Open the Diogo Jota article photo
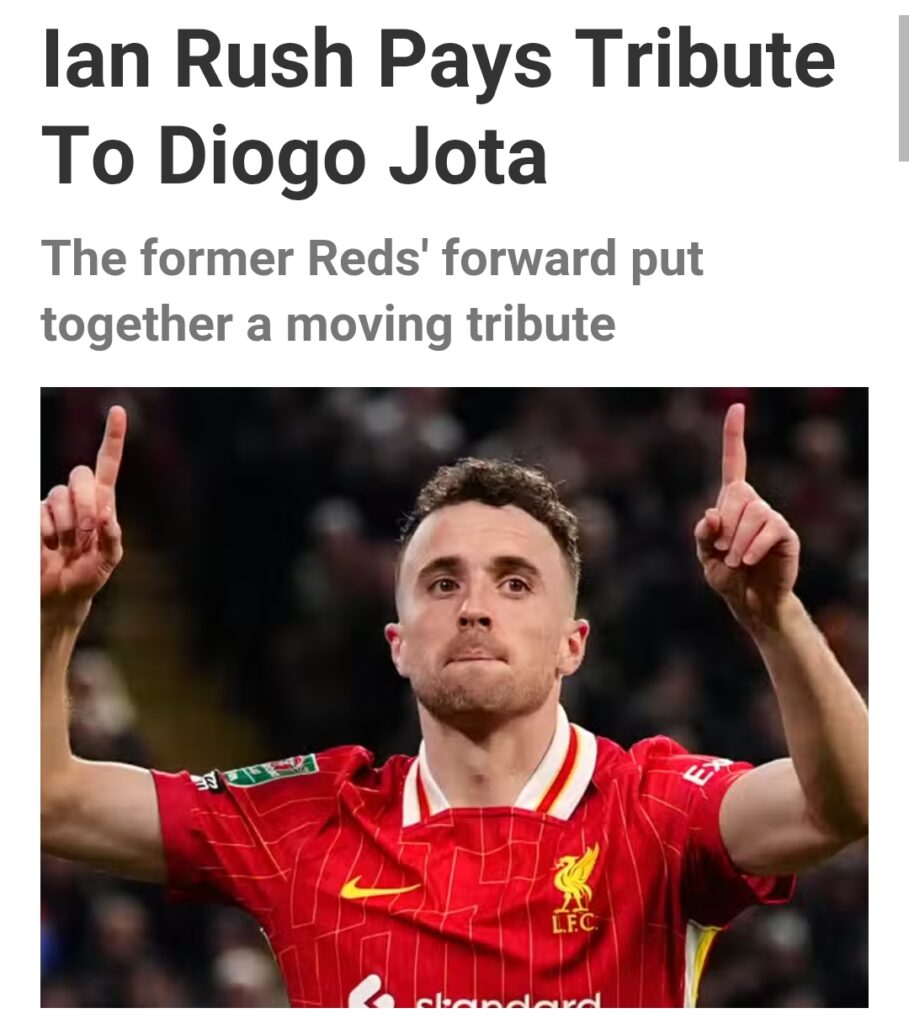Screen dimensions: 909x1024 coord(454,697)
